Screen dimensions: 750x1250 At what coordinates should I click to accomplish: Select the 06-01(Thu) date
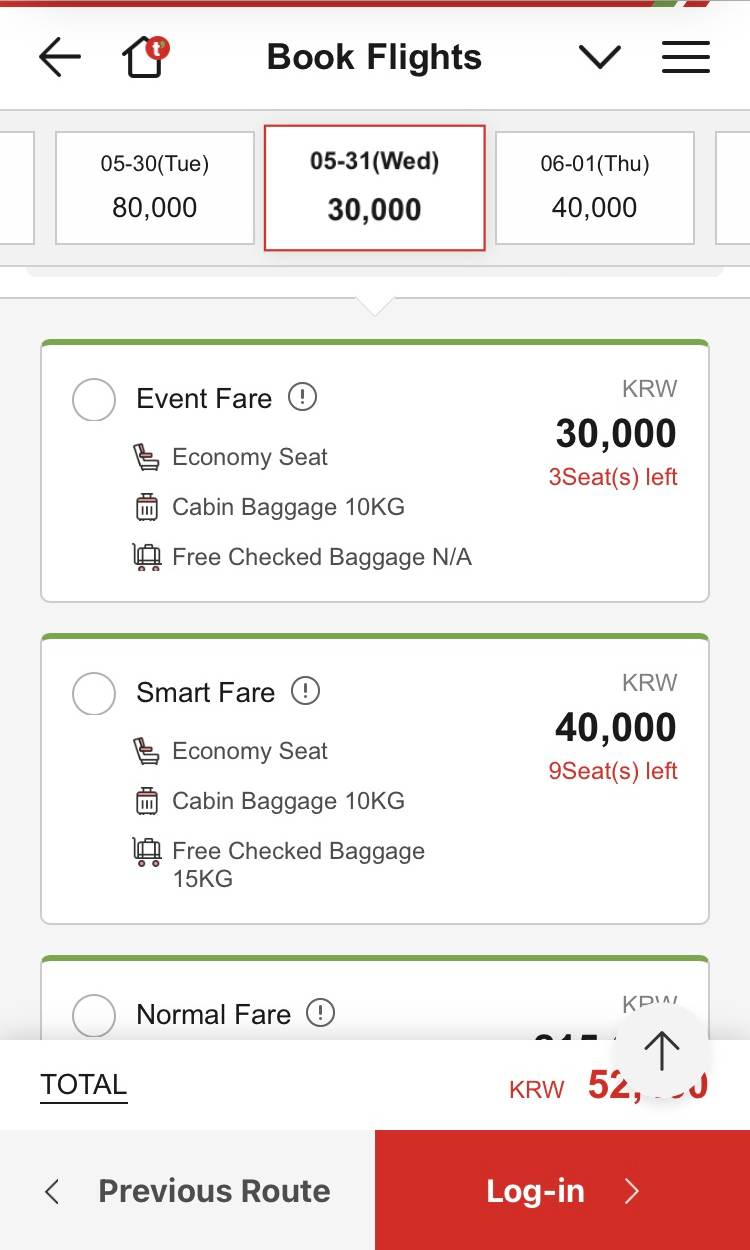pos(595,188)
